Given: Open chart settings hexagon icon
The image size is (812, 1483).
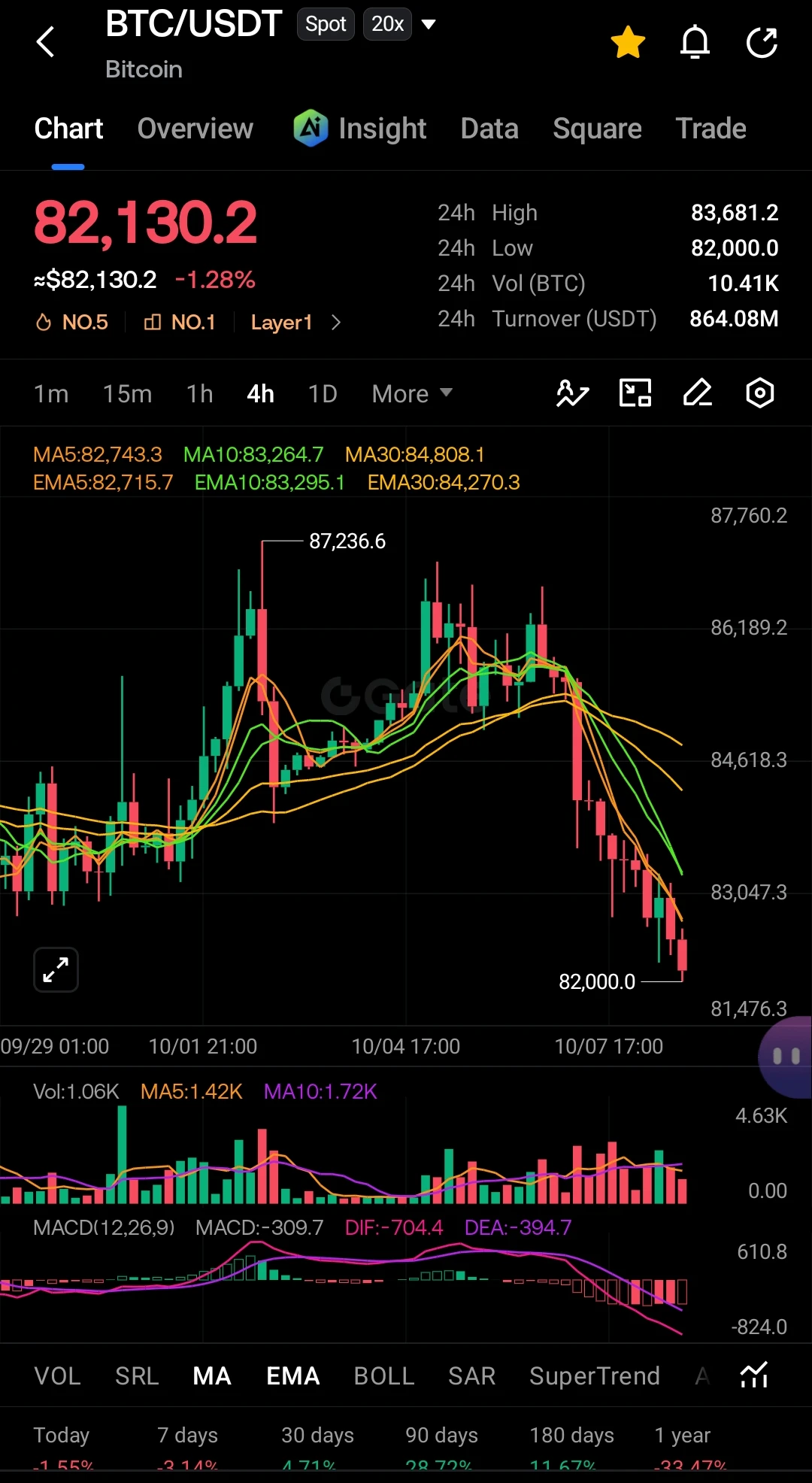Looking at the screenshot, I should click(760, 393).
